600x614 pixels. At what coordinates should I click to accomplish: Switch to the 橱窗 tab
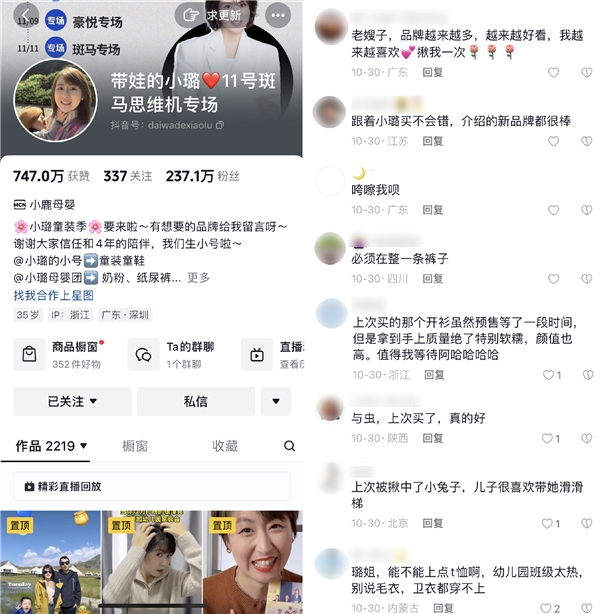(135, 446)
